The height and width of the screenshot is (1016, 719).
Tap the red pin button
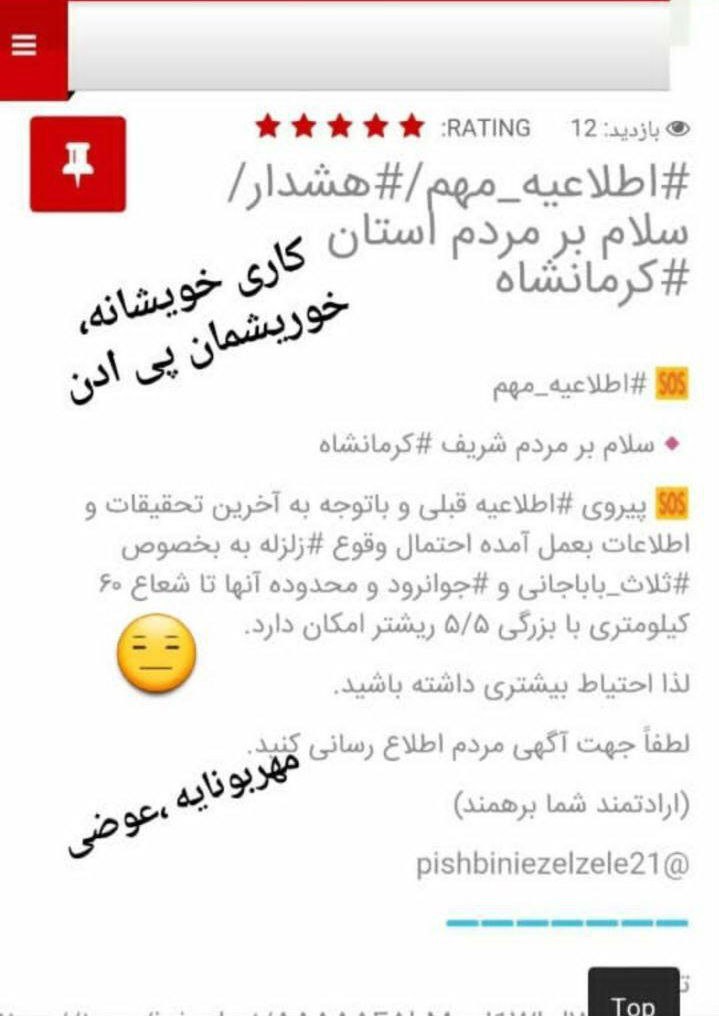77,164
